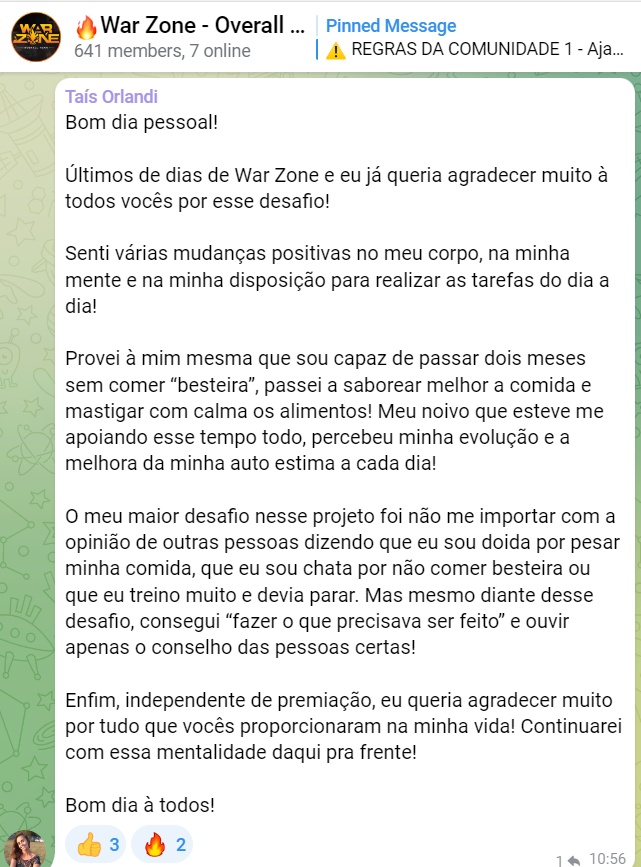
Task: View the replies to this message
Action: coord(567,859)
